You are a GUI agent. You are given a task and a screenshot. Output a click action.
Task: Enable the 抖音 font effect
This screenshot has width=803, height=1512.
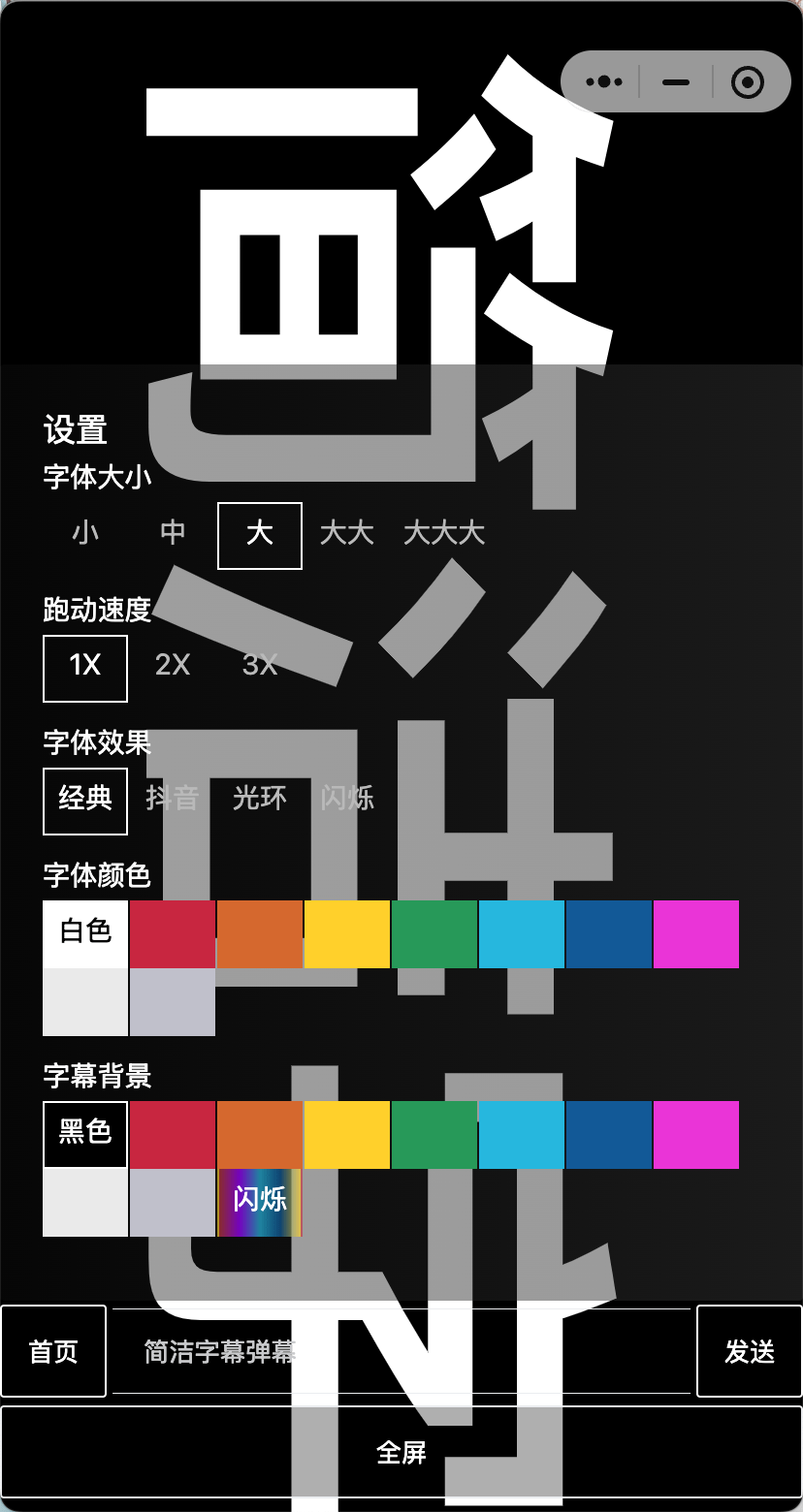point(173,800)
